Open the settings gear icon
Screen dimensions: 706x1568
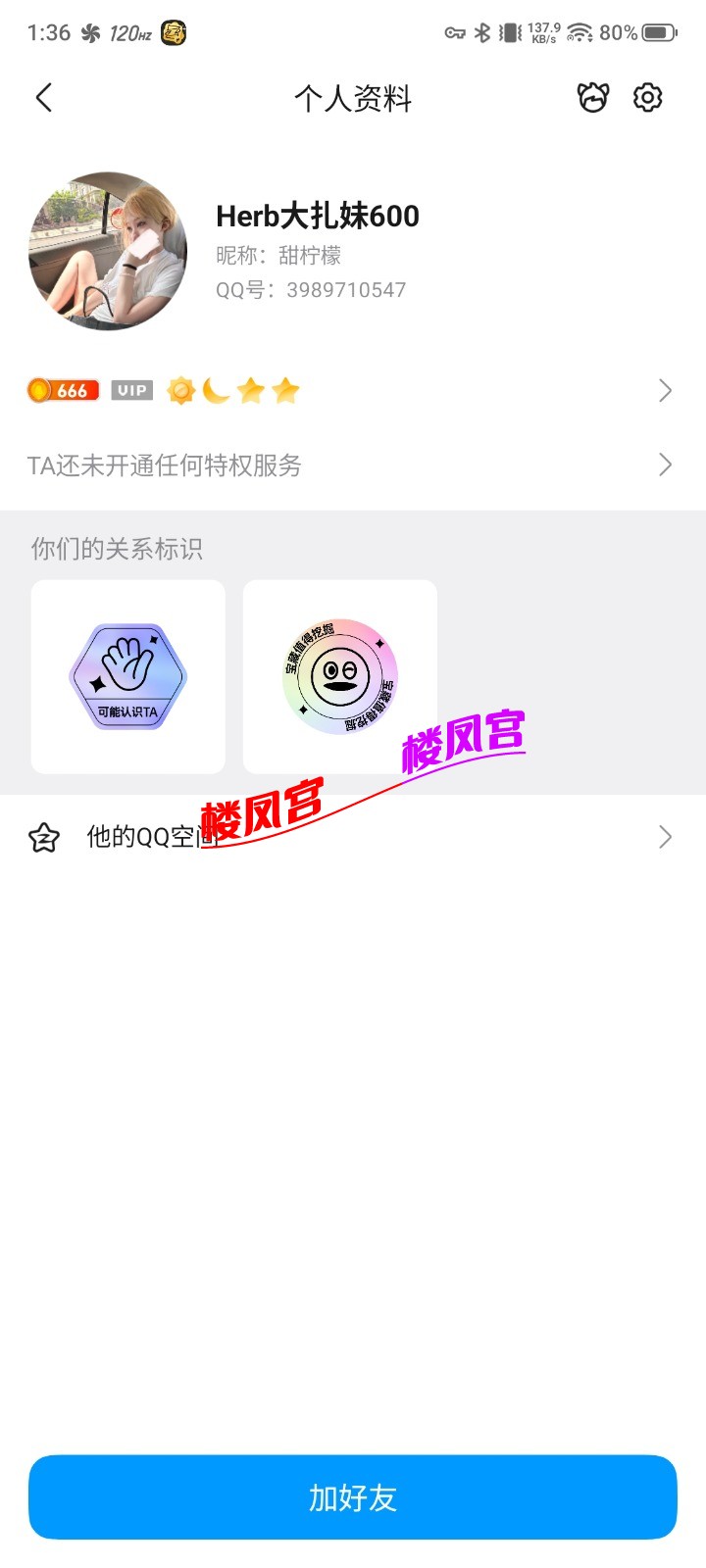pos(647,98)
